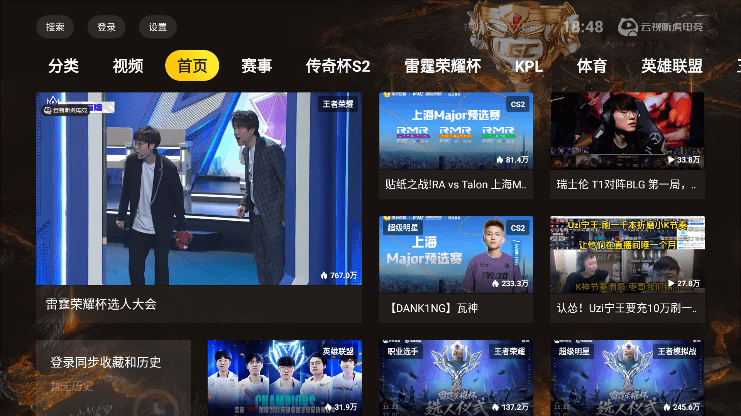Open the 【DANK1NG】瓦神 video

(x=455, y=267)
